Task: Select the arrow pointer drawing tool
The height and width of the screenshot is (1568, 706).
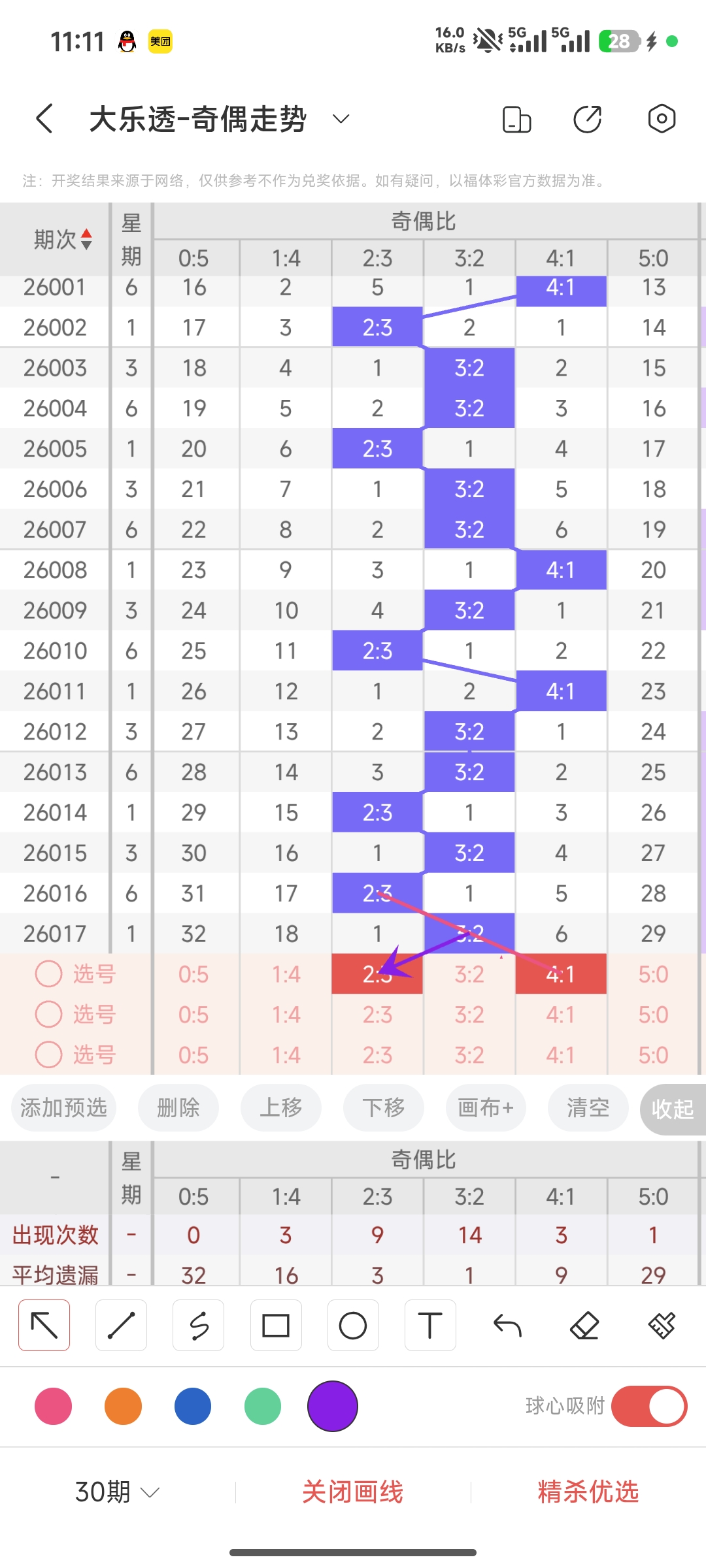Action: tap(43, 1326)
